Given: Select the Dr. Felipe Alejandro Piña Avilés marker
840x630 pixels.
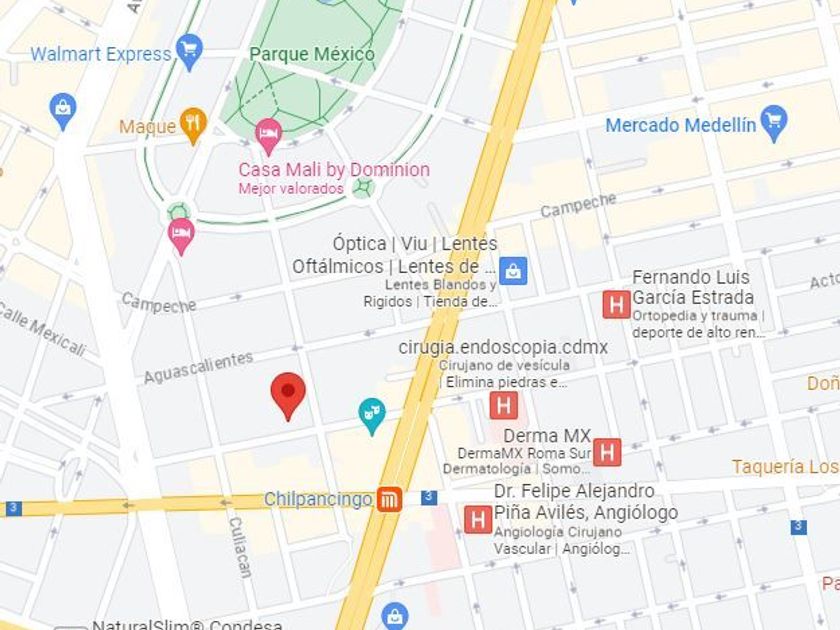Looking at the screenshot, I should (478, 520).
